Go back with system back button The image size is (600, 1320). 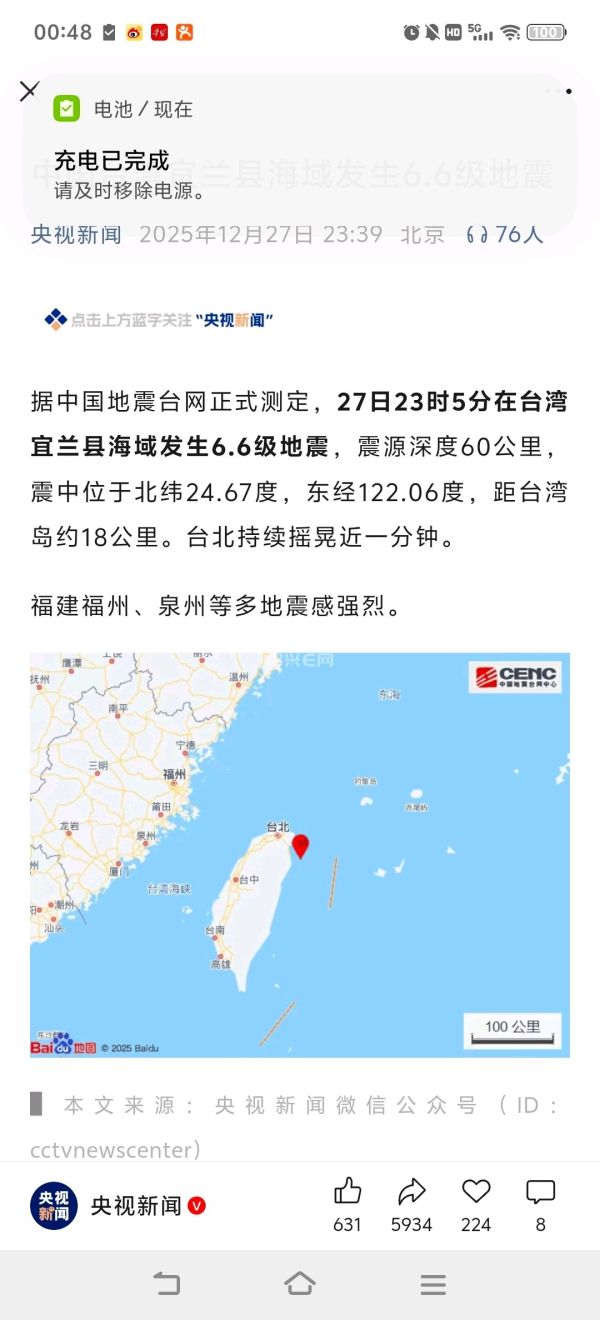coord(167,1284)
